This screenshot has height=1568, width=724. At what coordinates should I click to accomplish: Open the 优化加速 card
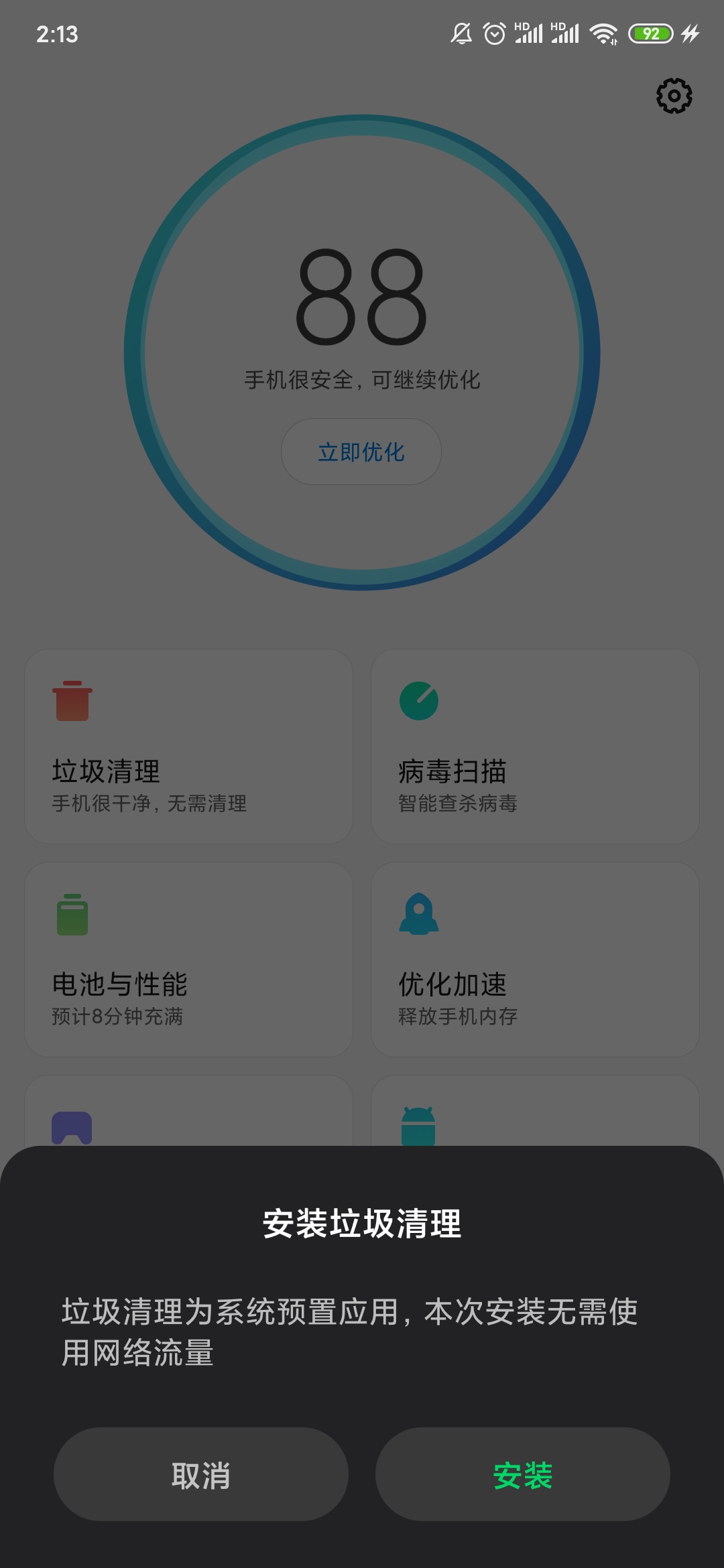click(535, 960)
